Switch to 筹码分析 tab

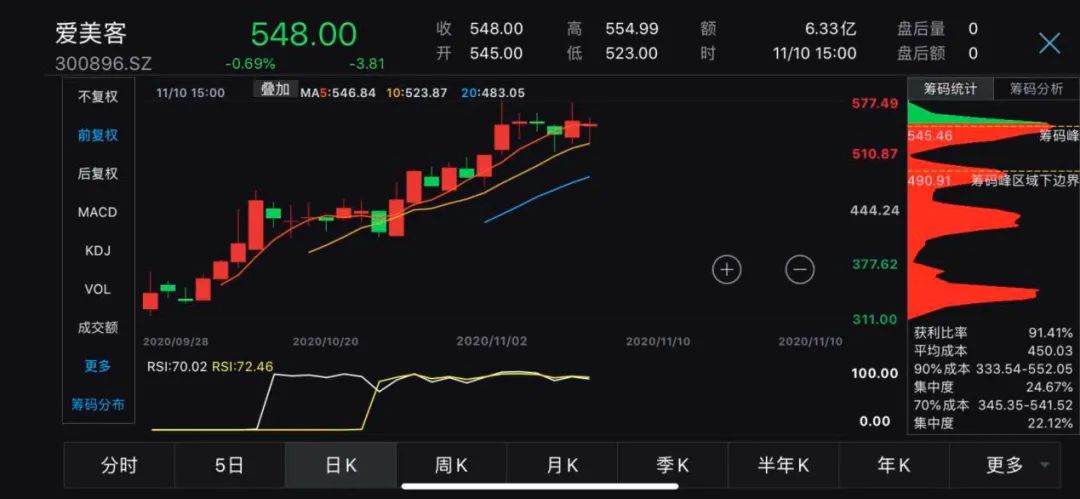coord(1036,89)
